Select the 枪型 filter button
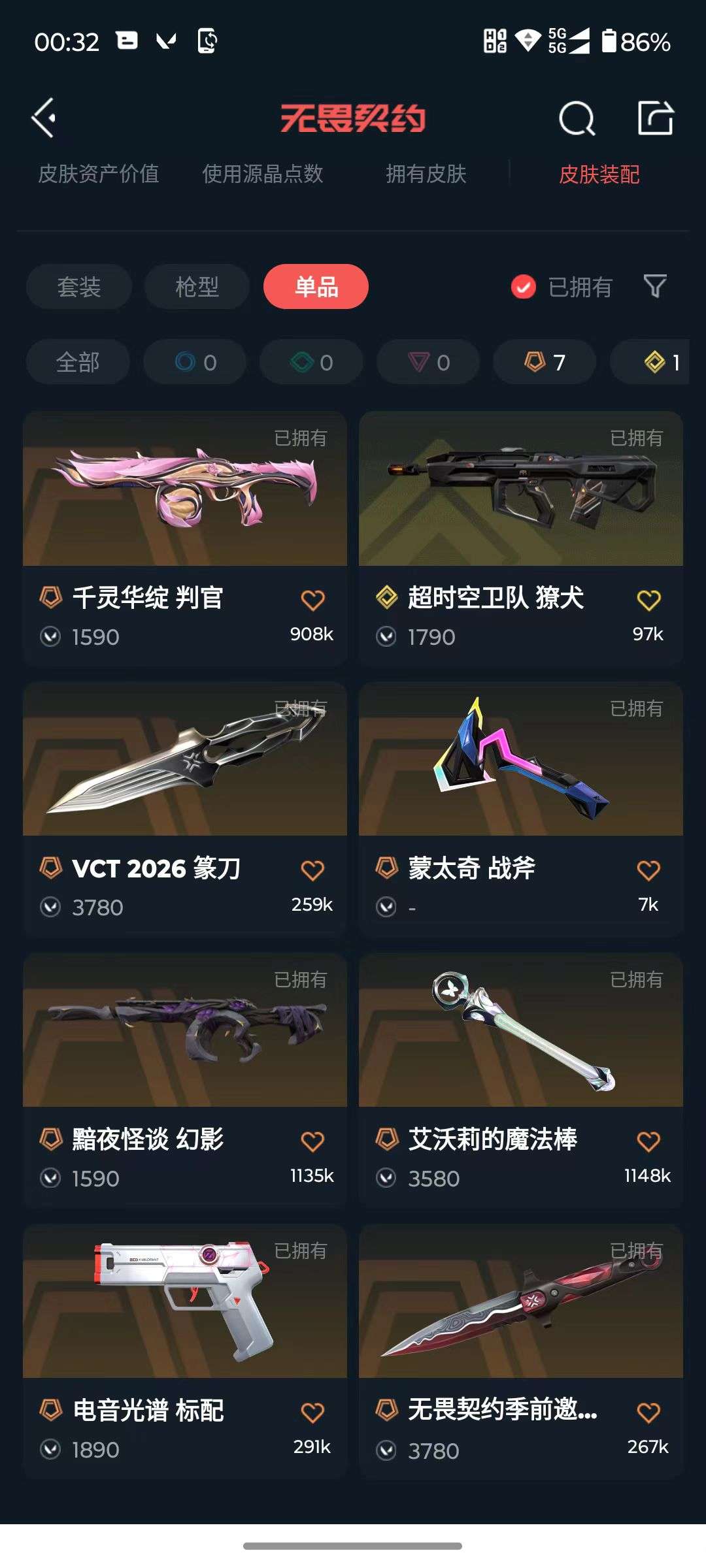This screenshot has width=706, height=1568. (197, 287)
